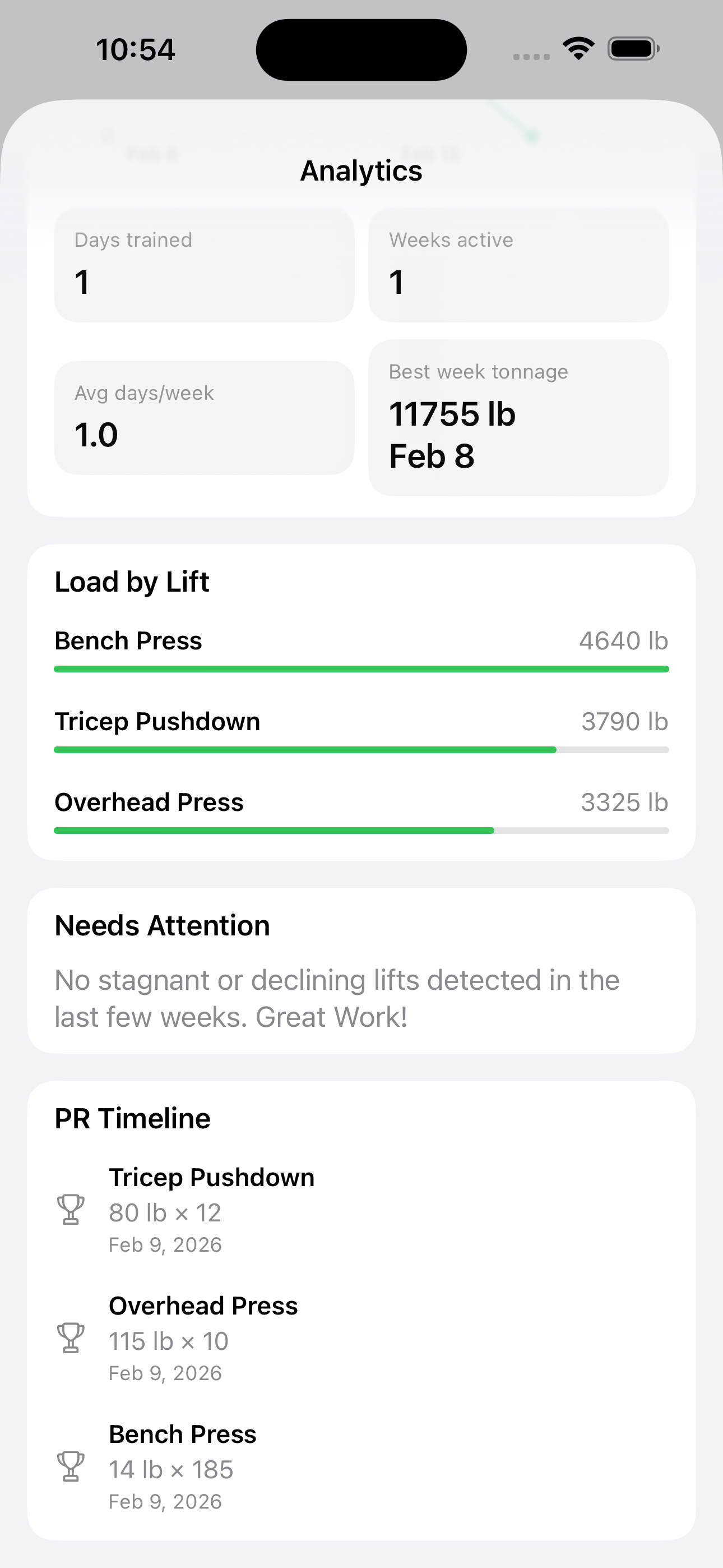Expand the PR Timeline section

(x=132, y=1118)
